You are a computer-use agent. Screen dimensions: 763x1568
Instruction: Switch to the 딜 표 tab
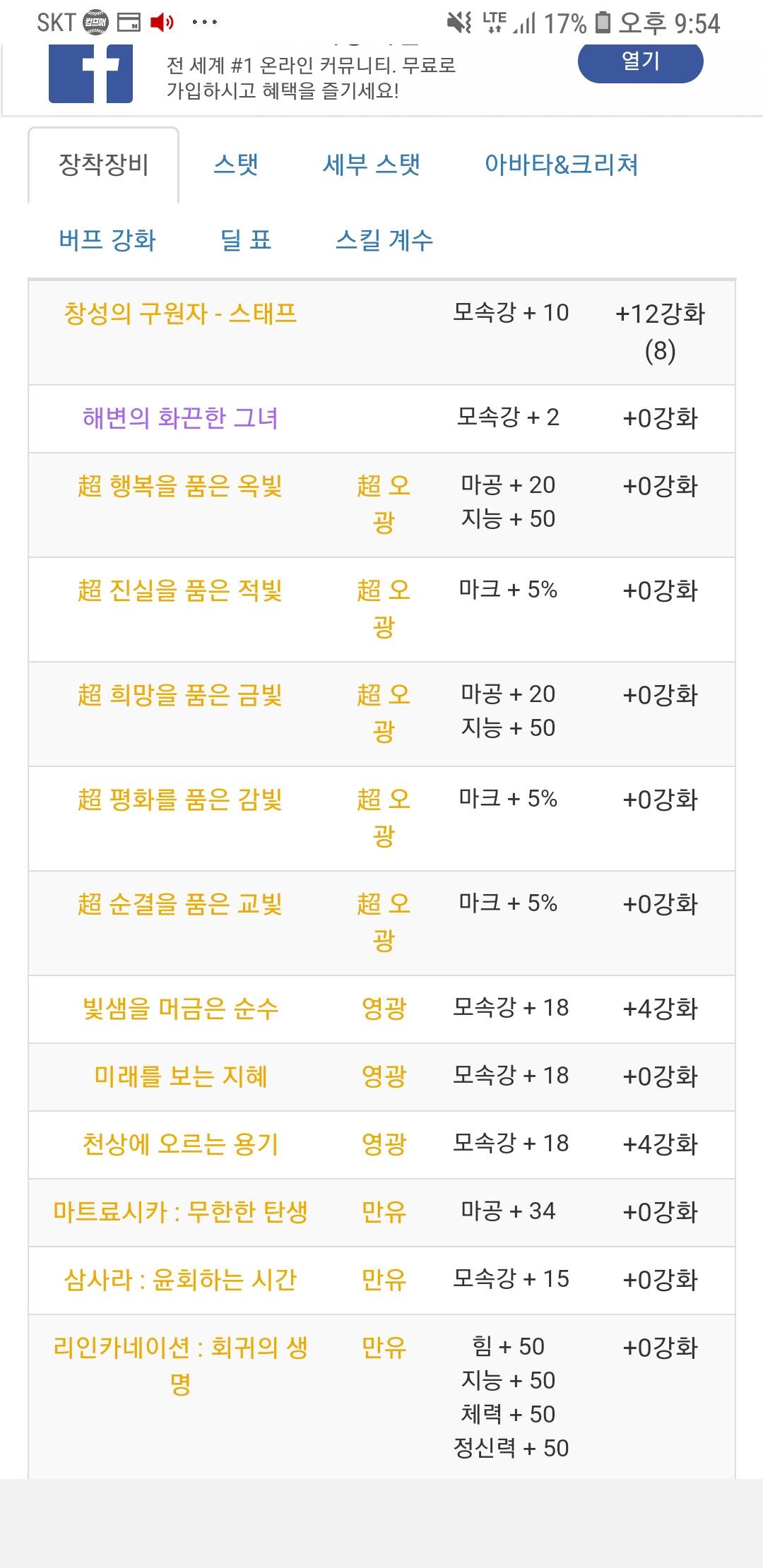tap(245, 240)
